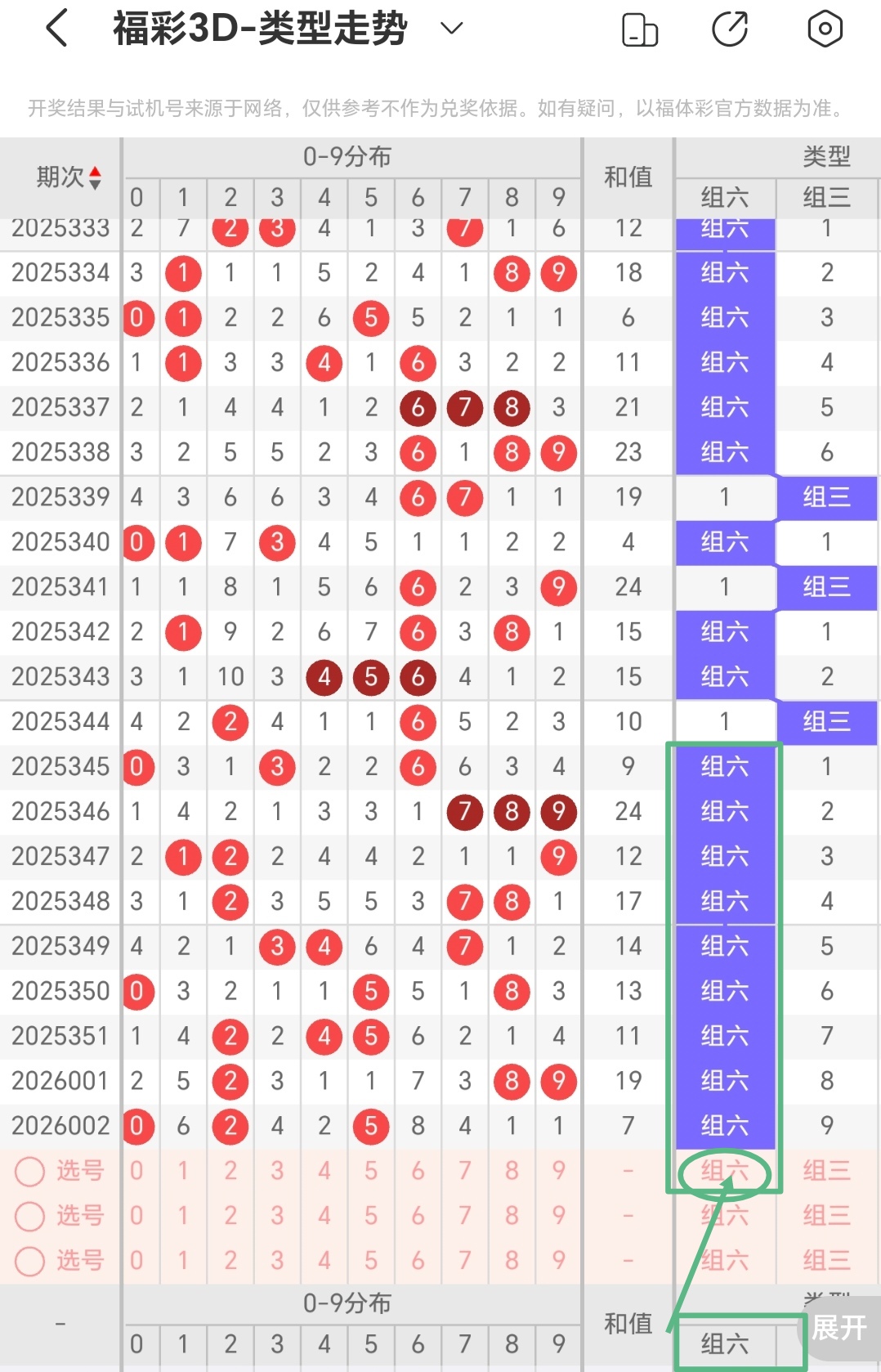Viewport: 881px width, 1372px height.
Task: Open the share icon in the top bar
Action: tap(730, 27)
